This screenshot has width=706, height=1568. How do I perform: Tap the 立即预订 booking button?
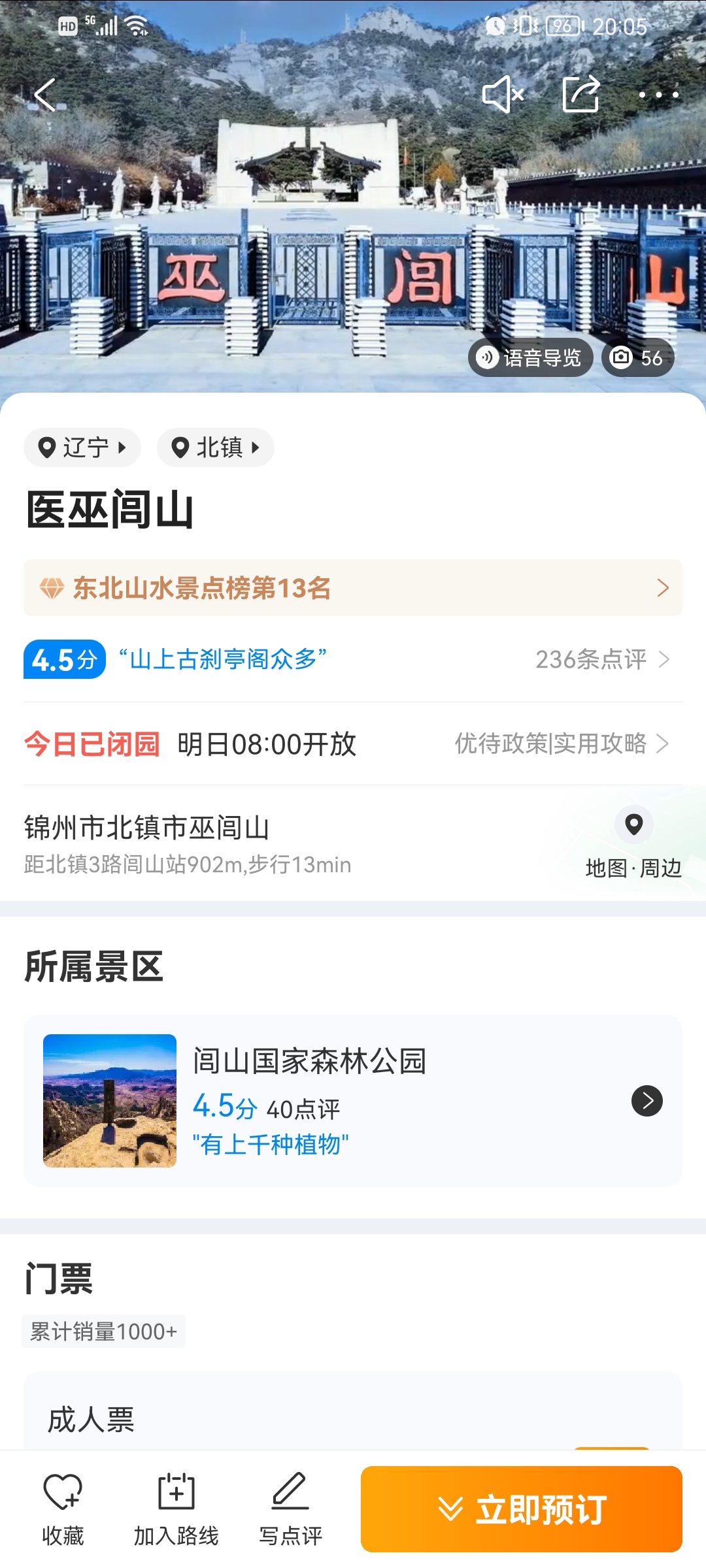pyautogui.click(x=522, y=1509)
